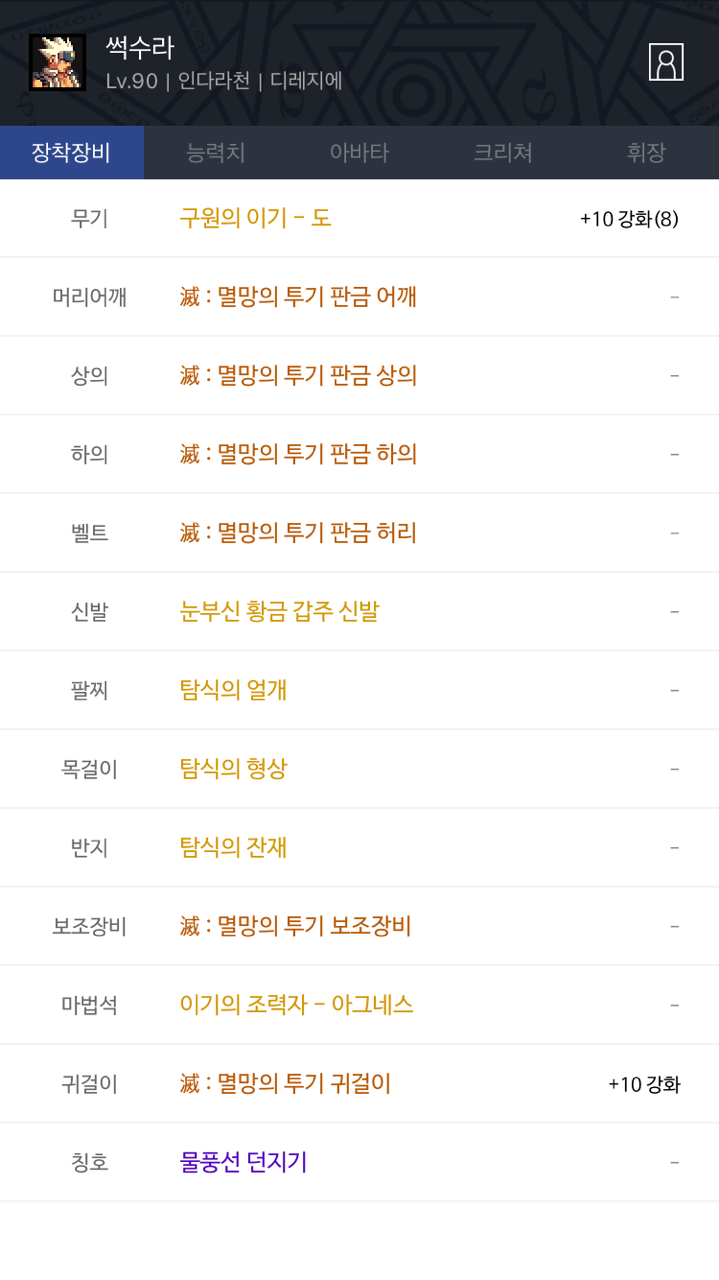The height and width of the screenshot is (1280, 719).
Task: Open 이기의 조력자 - 아그네스 magic stone
Action: coord(297,1005)
